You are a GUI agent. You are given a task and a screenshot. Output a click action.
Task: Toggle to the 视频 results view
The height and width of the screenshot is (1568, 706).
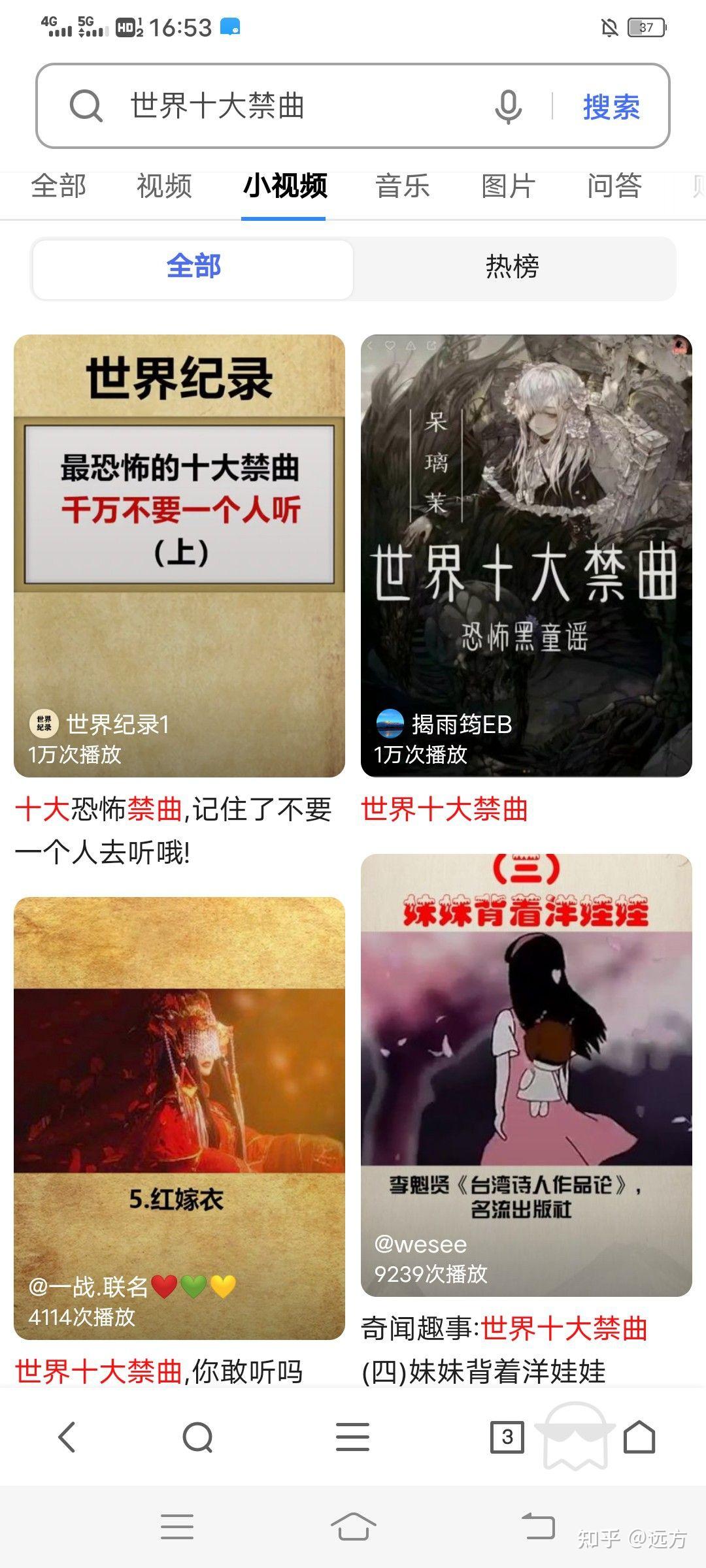[x=162, y=188]
